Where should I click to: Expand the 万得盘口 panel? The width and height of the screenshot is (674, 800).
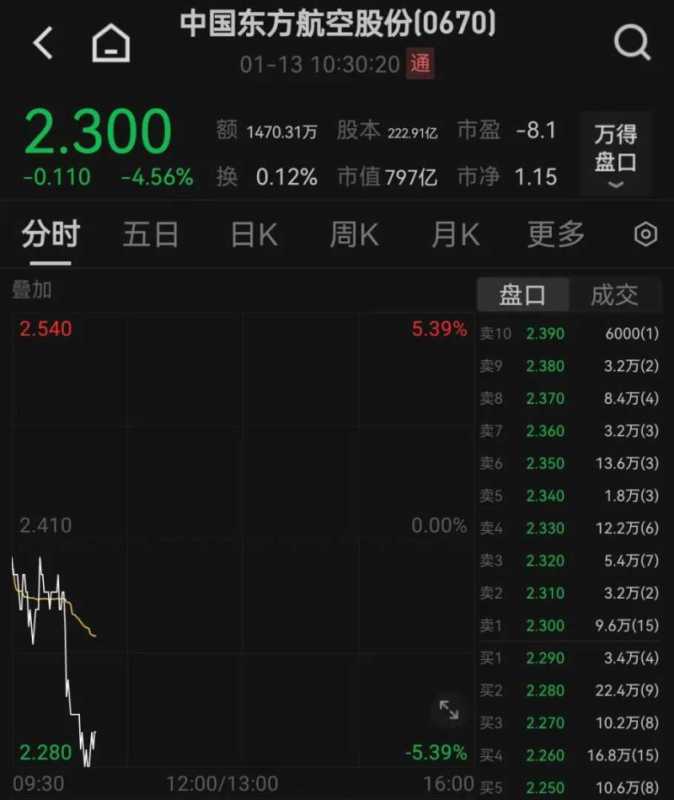[615, 154]
